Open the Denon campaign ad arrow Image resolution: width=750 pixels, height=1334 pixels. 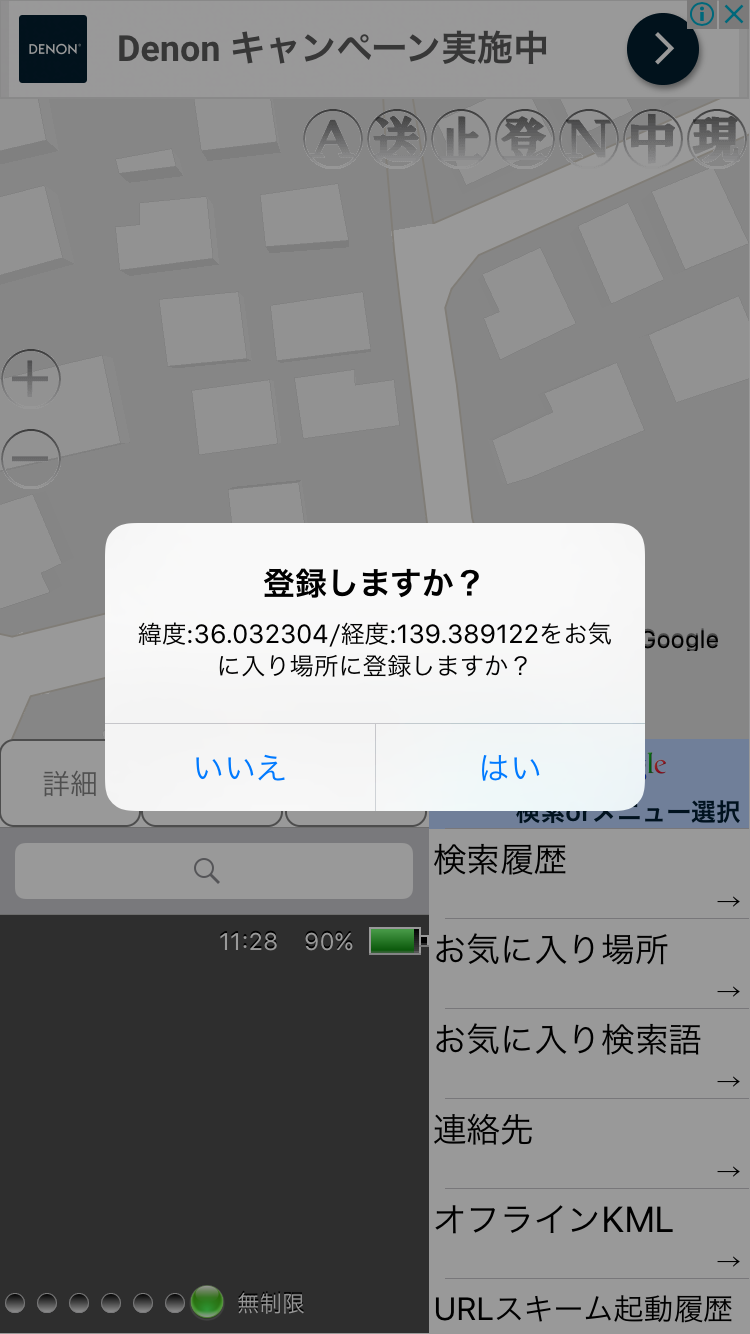[x=662, y=49]
